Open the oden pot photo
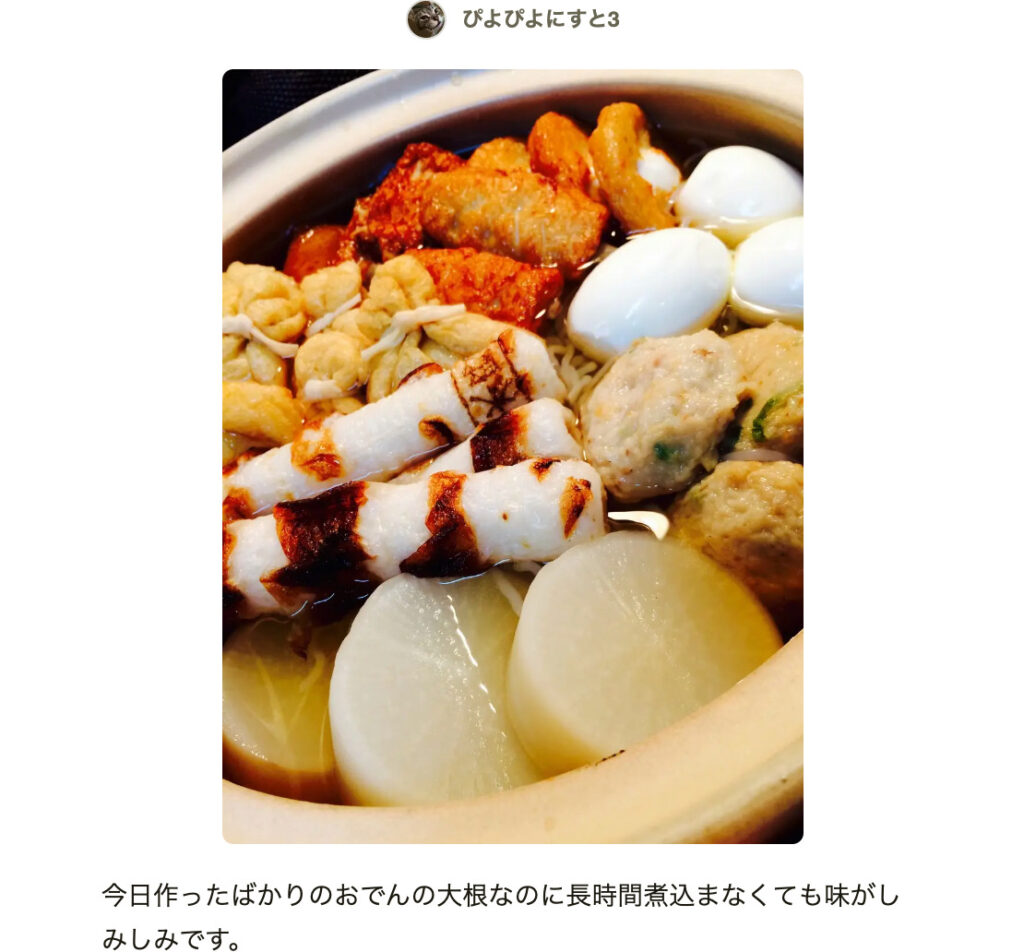1024x952 pixels. pyautogui.click(x=512, y=456)
